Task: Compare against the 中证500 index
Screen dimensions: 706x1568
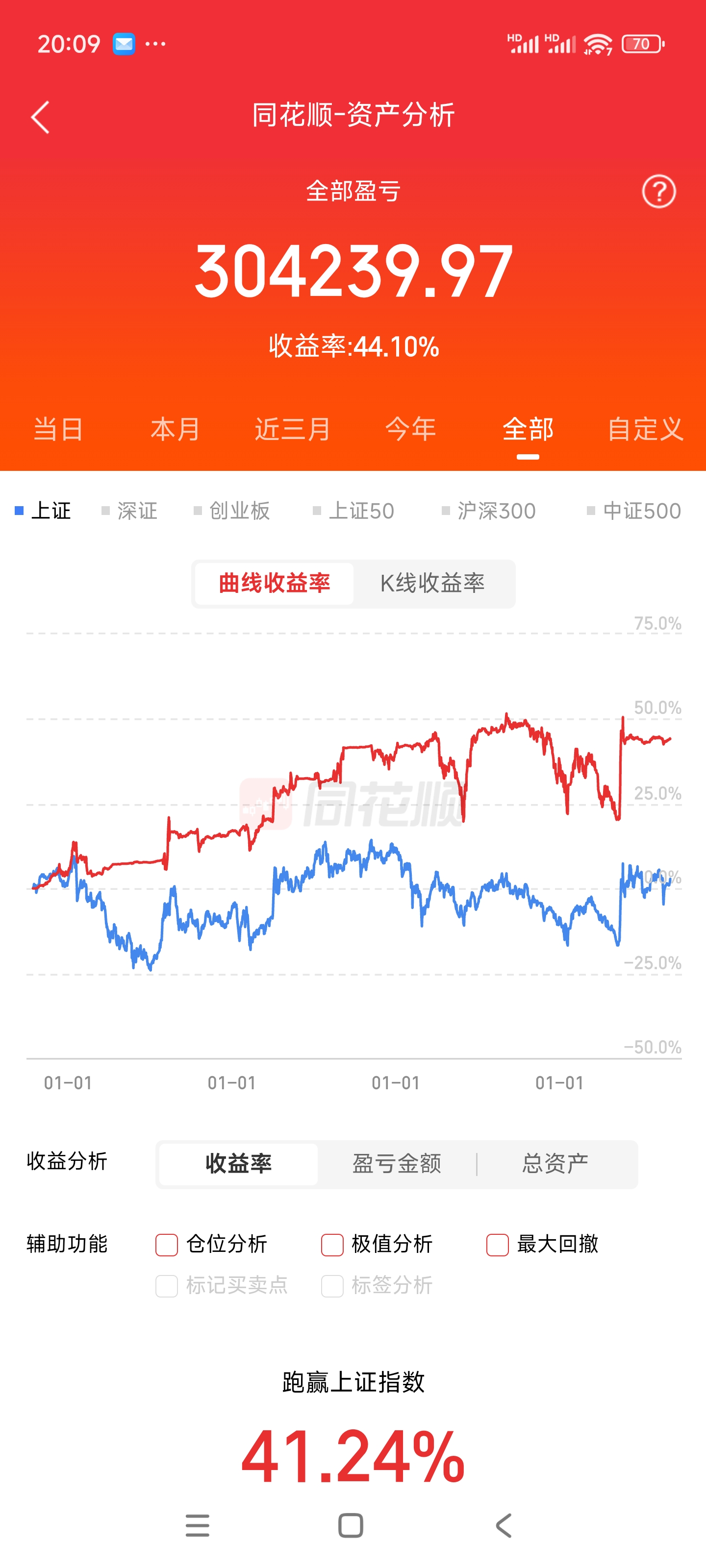Action: click(x=633, y=511)
